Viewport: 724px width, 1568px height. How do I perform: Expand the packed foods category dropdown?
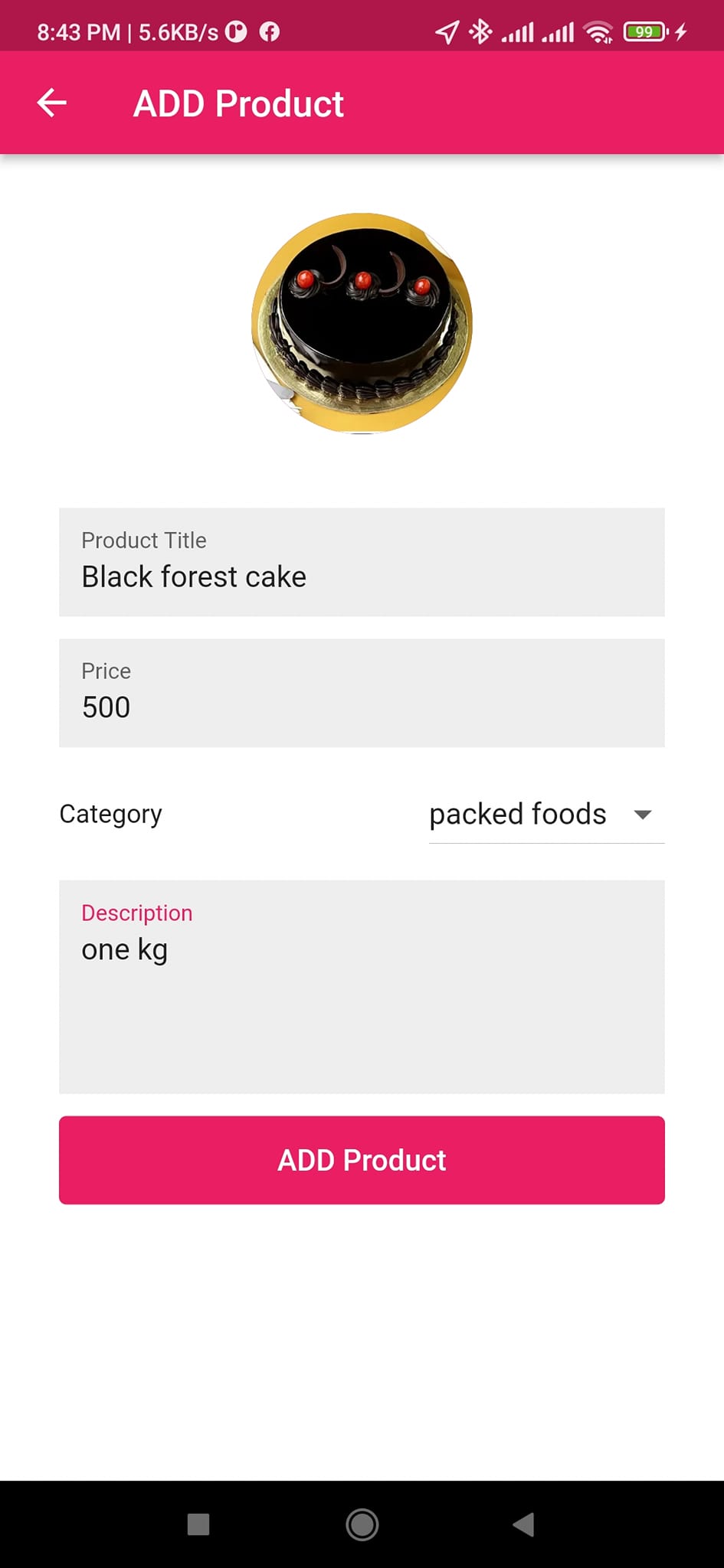545,815
